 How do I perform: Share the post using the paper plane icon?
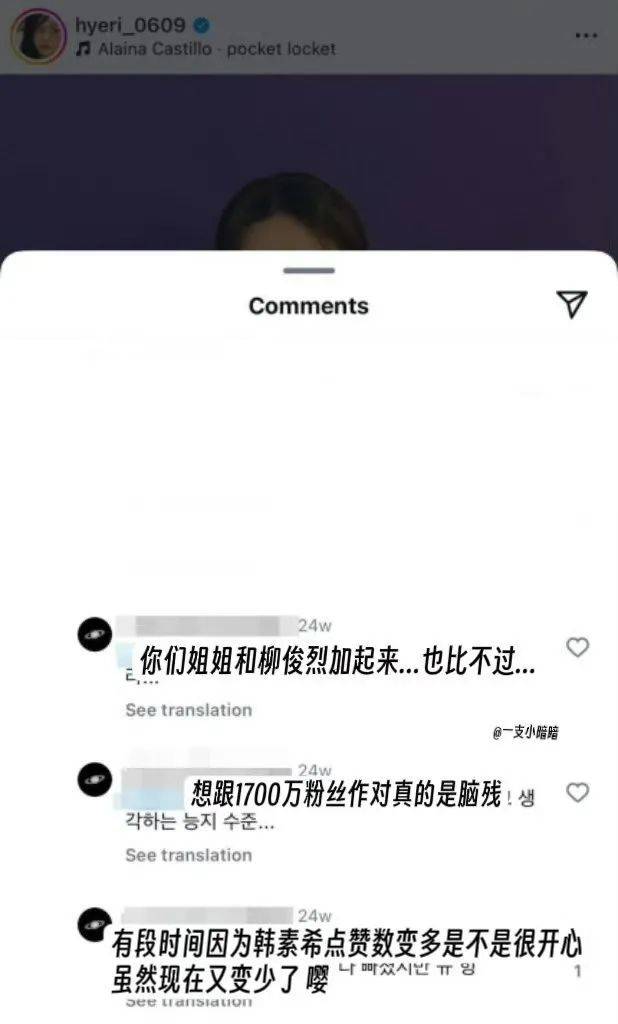click(571, 305)
